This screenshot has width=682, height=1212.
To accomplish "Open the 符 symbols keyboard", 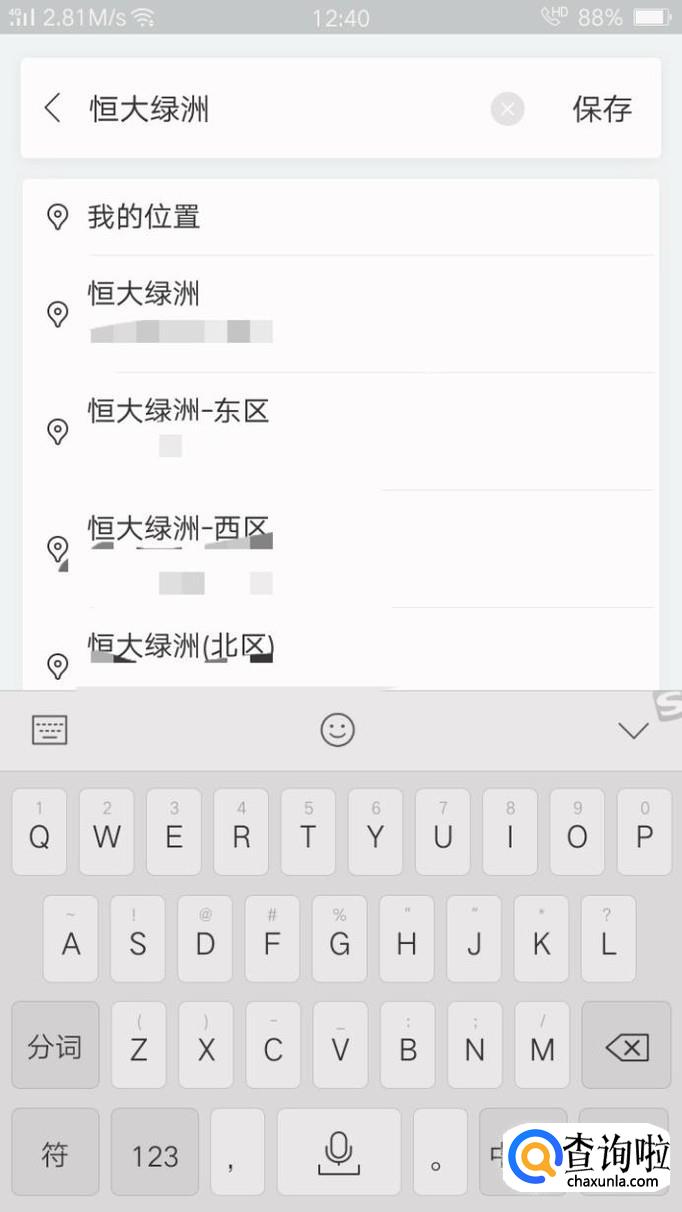I will click(55, 1155).
